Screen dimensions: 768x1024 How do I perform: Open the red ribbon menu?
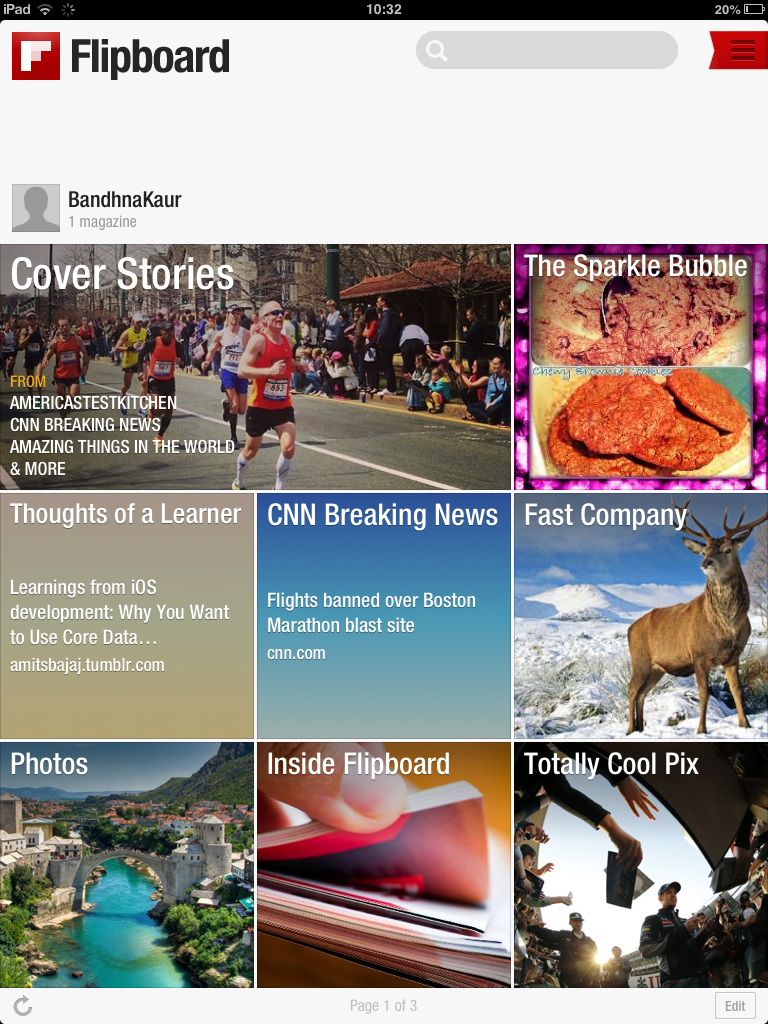[x=741, y=50]
